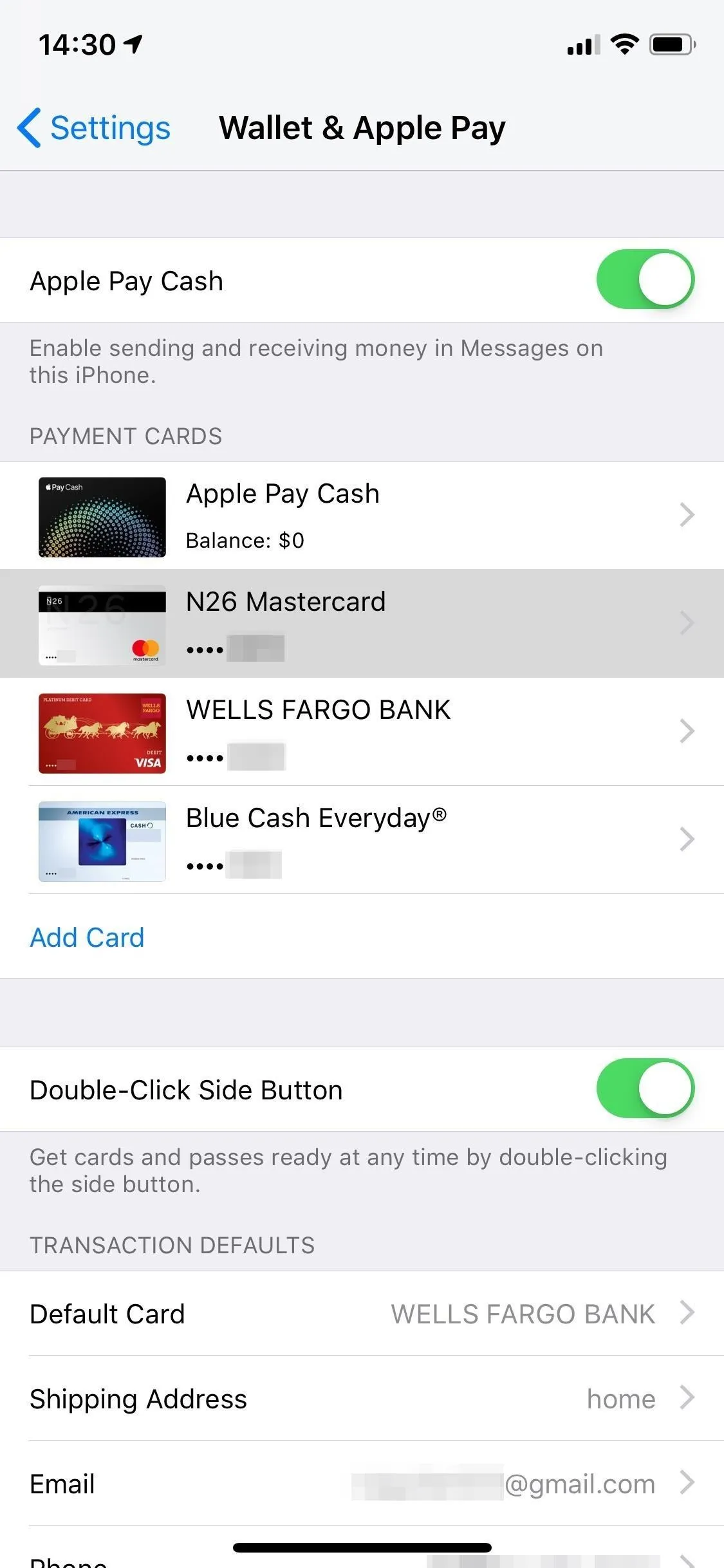Open the Apple Pay Cash card details

(x=362, y=516)
